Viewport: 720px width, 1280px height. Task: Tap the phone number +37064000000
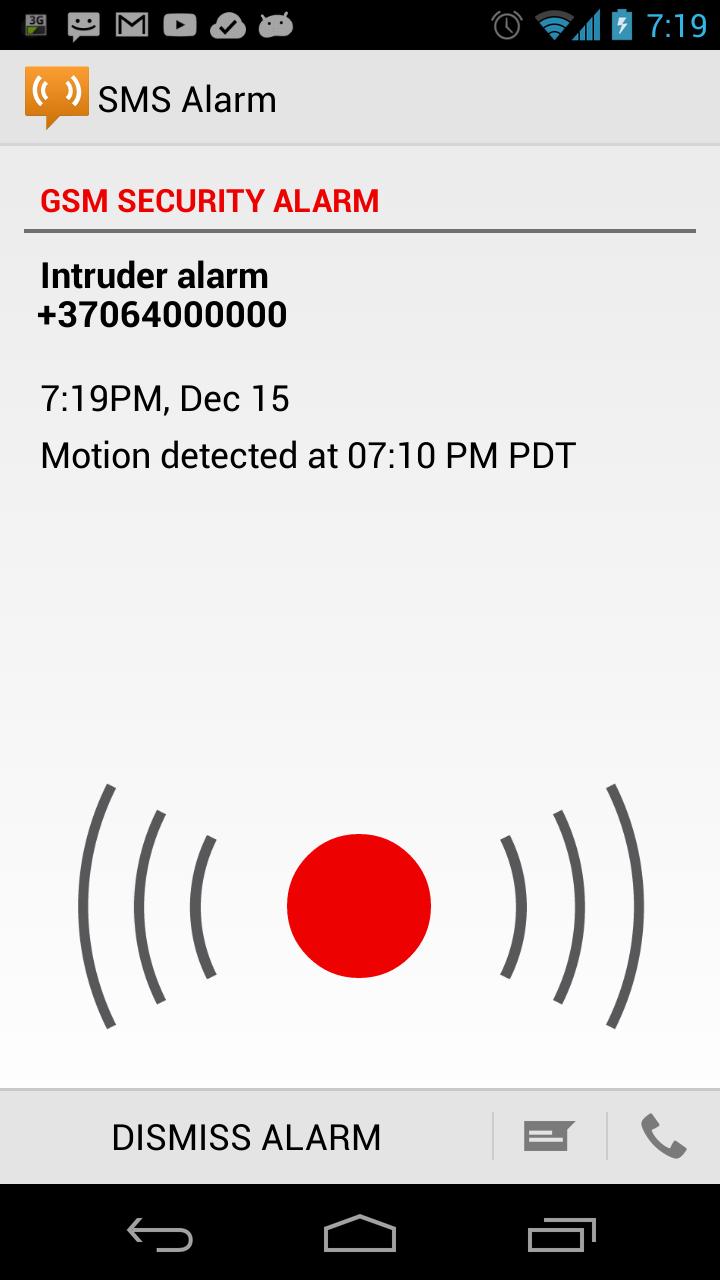[162, 314]
